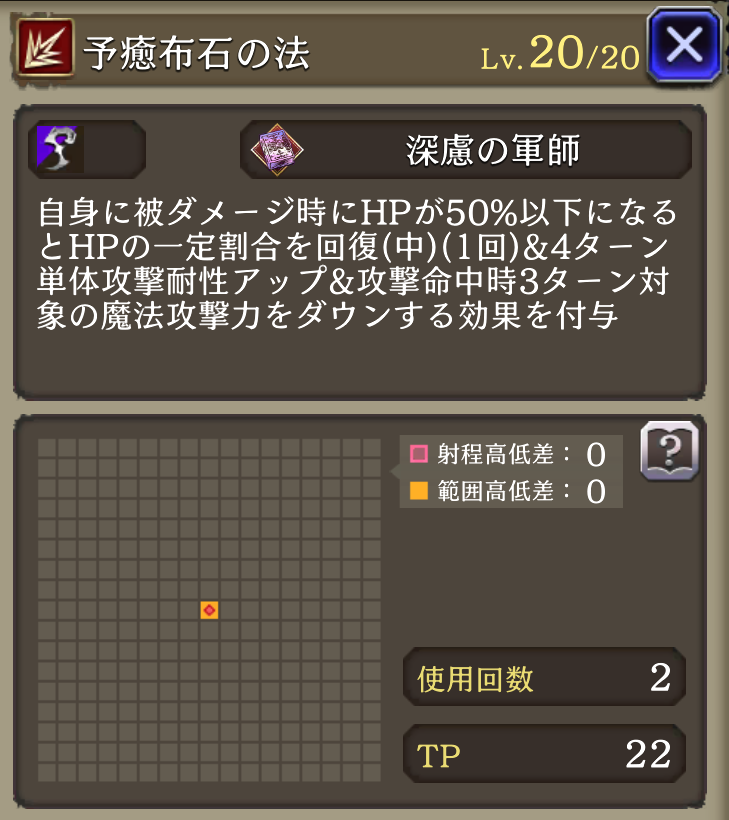Close the skill detail dialog

pos(684,45)
